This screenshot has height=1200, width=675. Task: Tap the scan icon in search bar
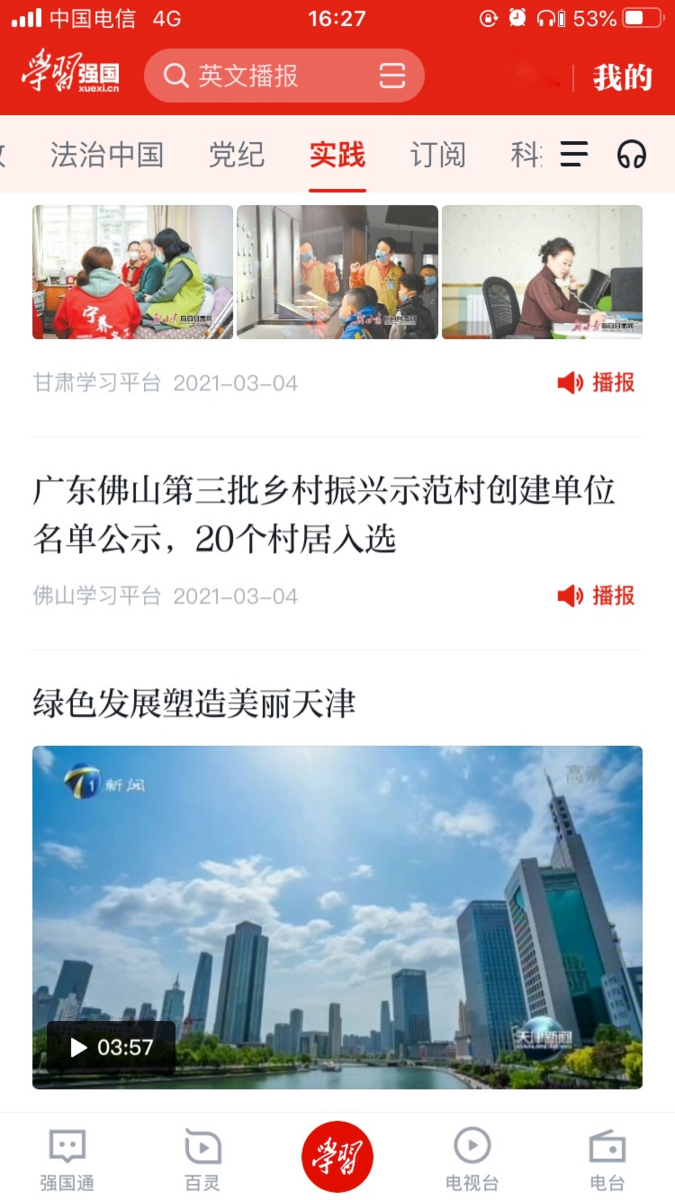click(x=393, y=76)
